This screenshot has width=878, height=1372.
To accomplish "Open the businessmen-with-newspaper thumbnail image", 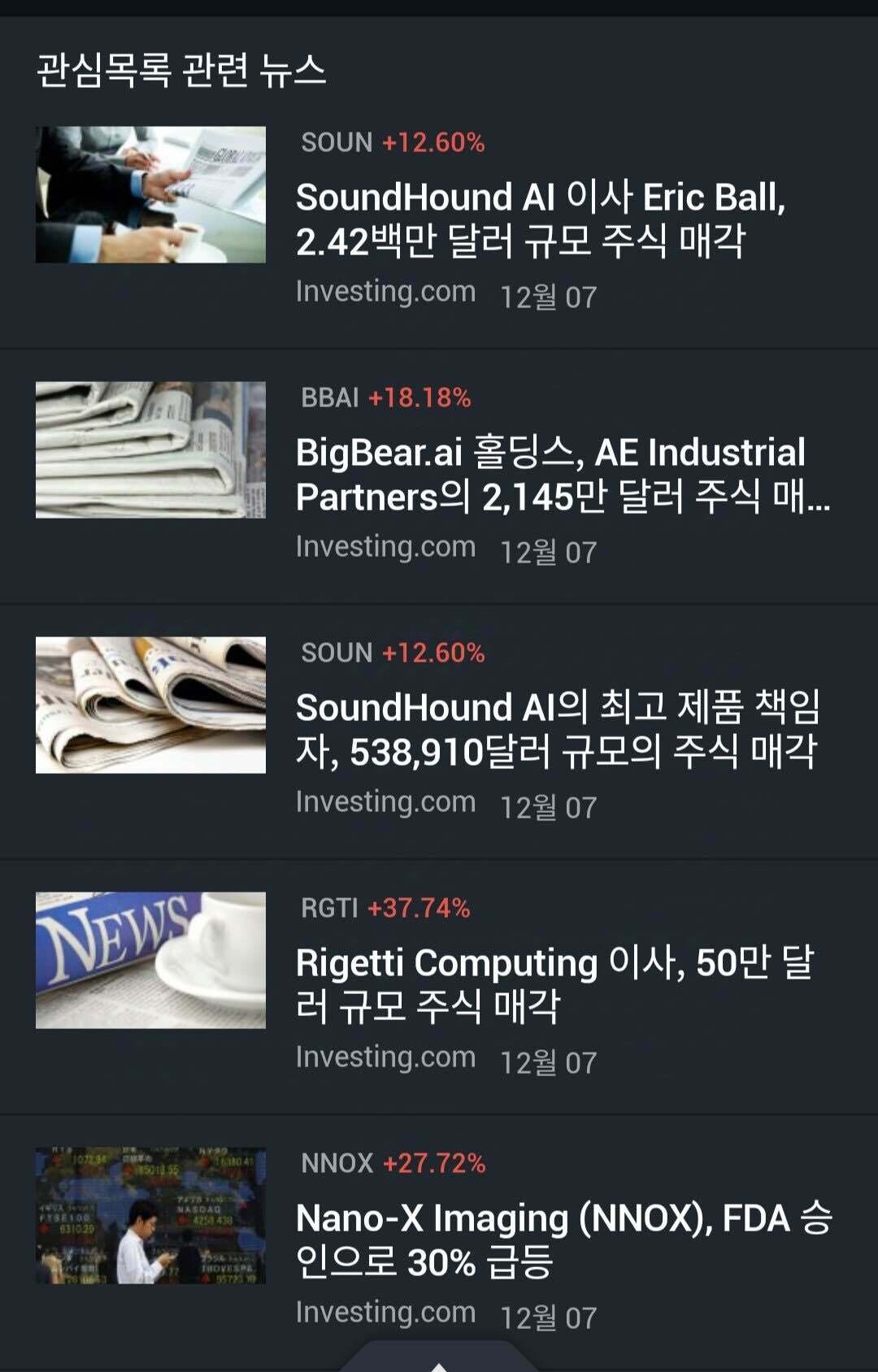I will point(151,193).
